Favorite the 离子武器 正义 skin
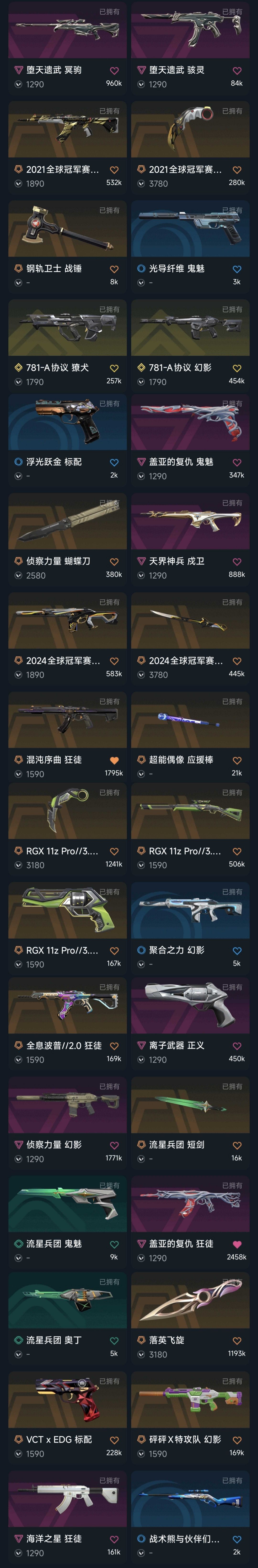 [237, 1046]
